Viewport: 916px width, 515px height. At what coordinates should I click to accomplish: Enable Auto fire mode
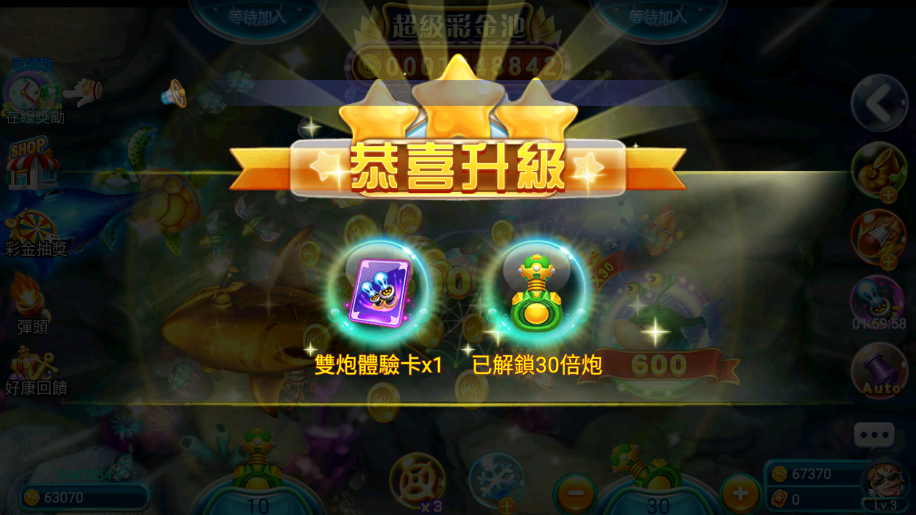[879, 371]
